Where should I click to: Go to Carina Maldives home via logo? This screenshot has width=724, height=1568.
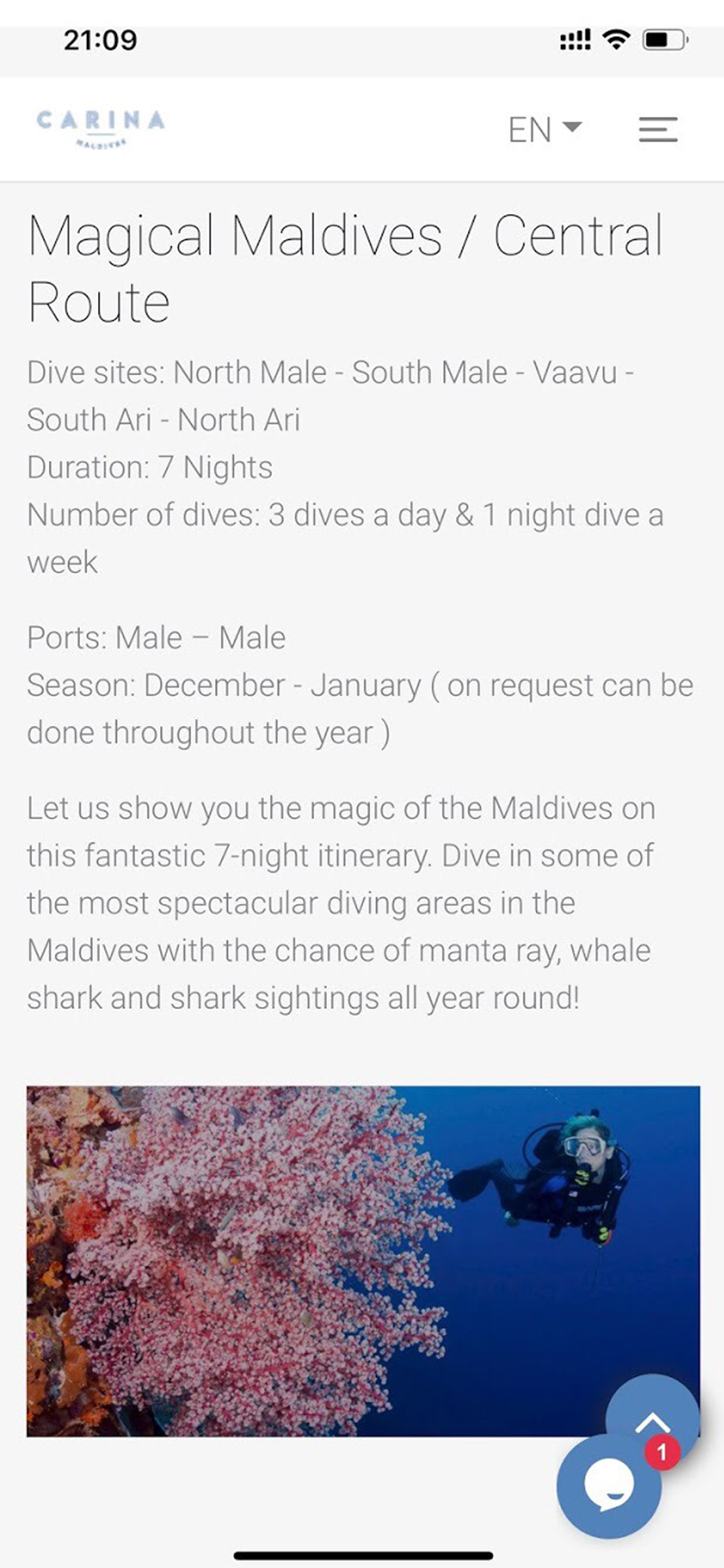point(101,128)
